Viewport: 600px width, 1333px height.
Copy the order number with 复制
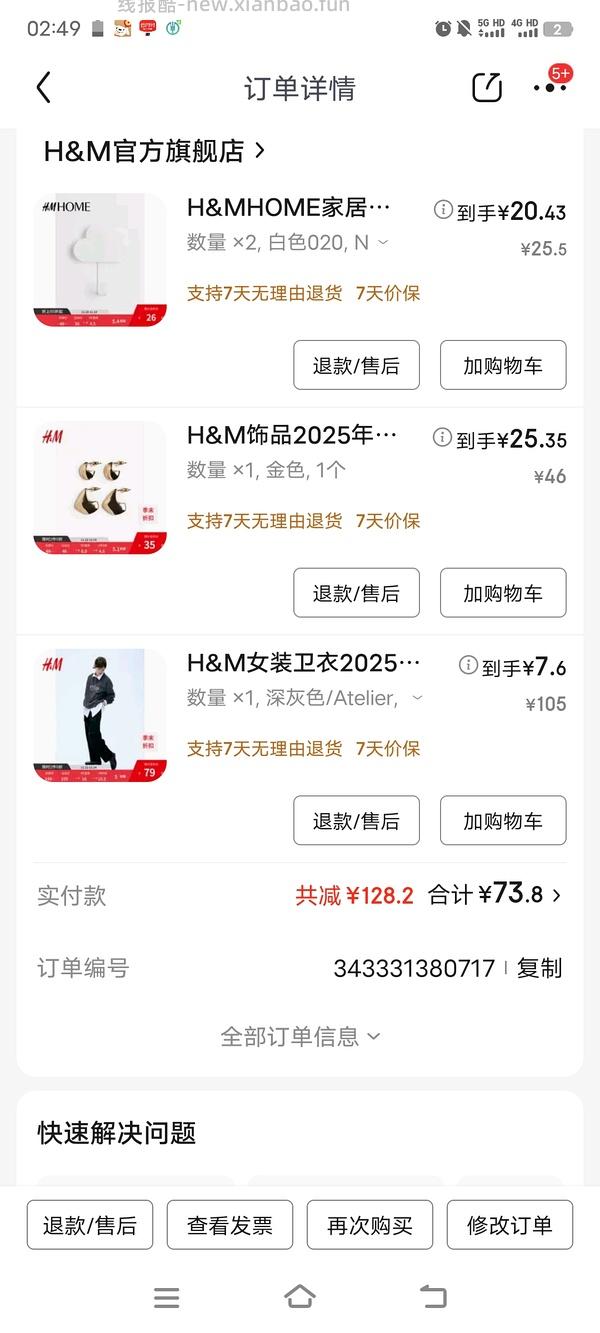coord(539,968)
